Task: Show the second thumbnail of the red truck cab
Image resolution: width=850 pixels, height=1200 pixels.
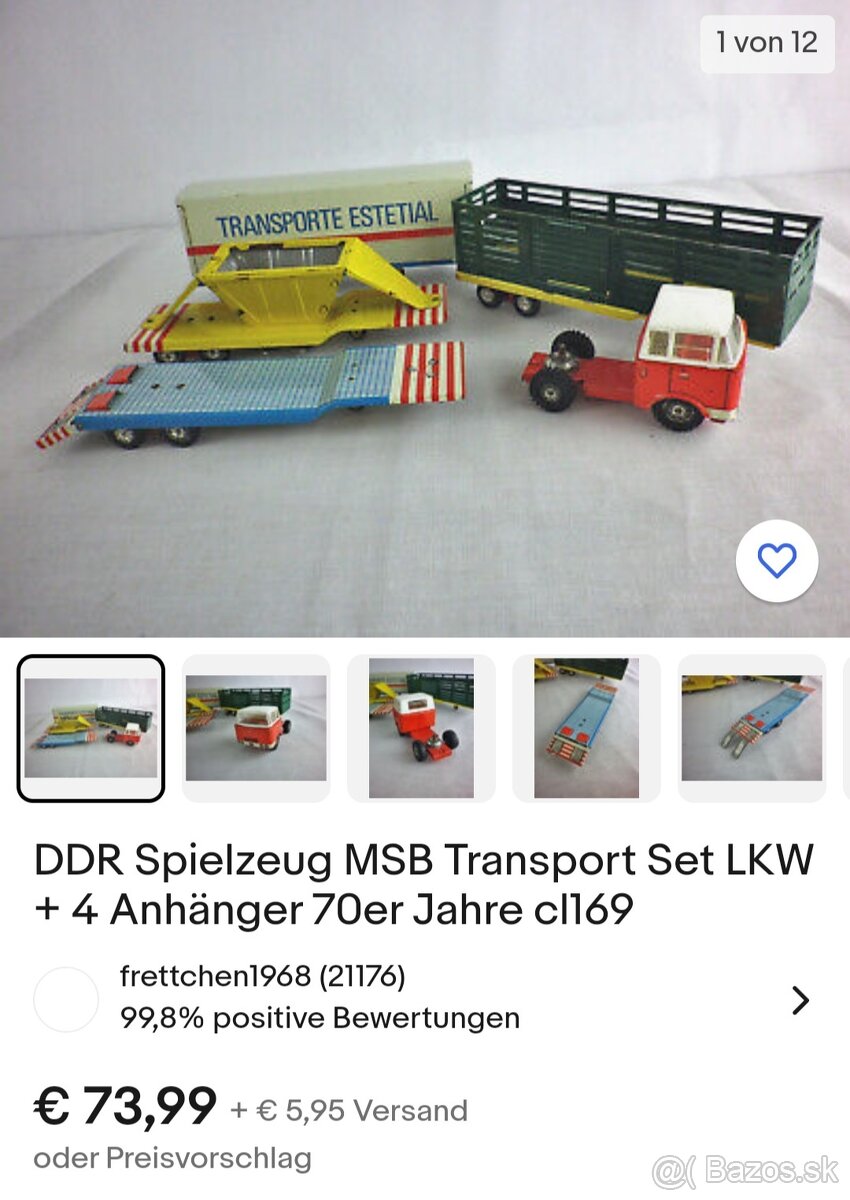Action: tap(256, 728)
